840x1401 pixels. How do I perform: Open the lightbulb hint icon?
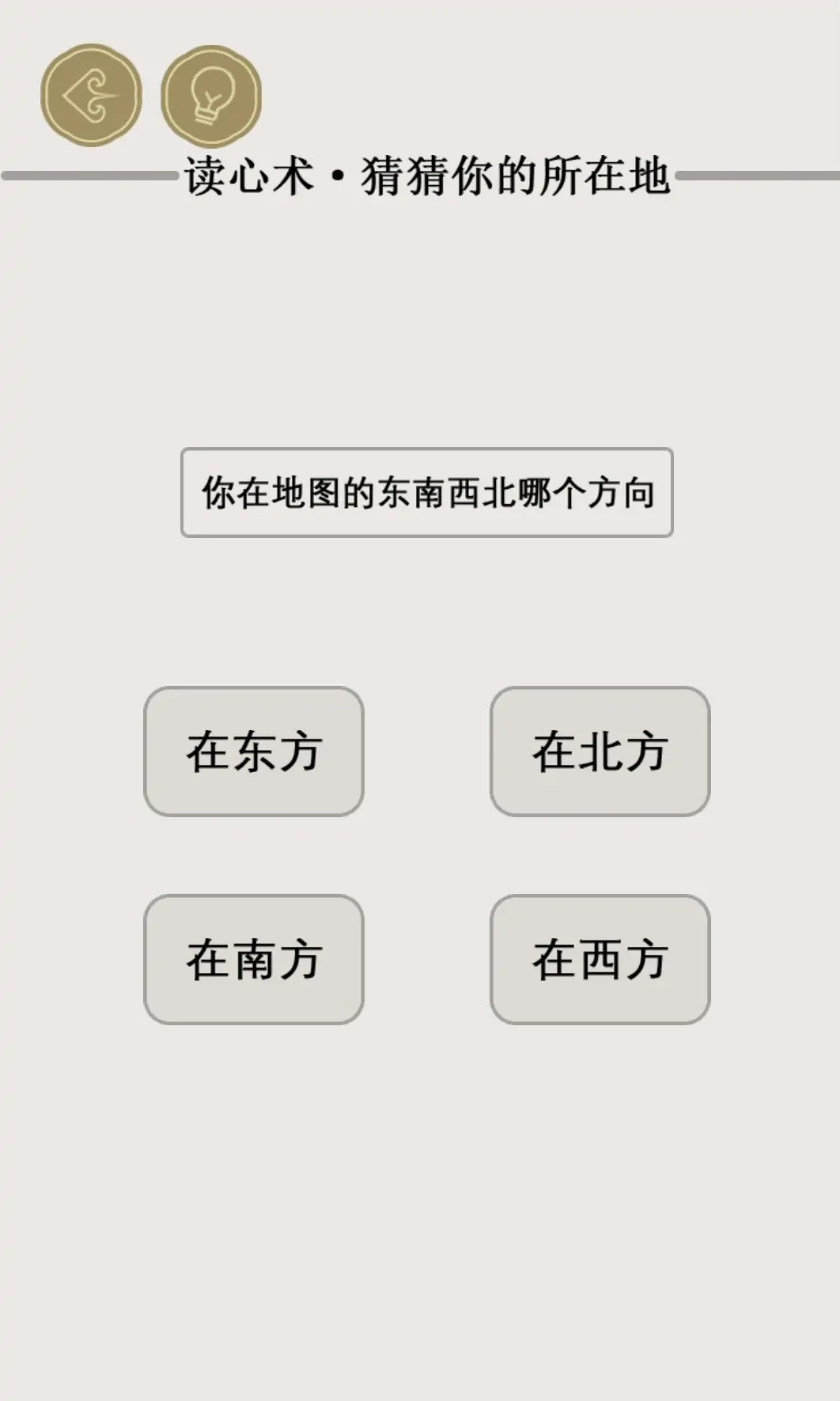pyautogui.click(x=211, y=96)
